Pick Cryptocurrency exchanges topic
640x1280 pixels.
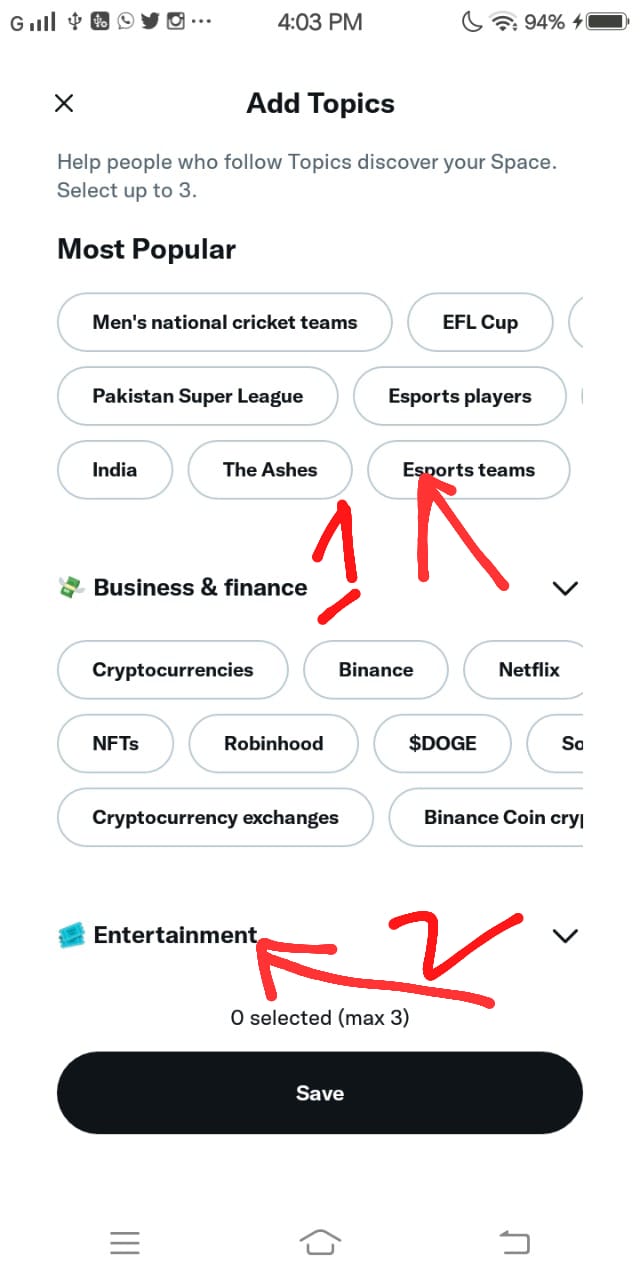(215, 818)
